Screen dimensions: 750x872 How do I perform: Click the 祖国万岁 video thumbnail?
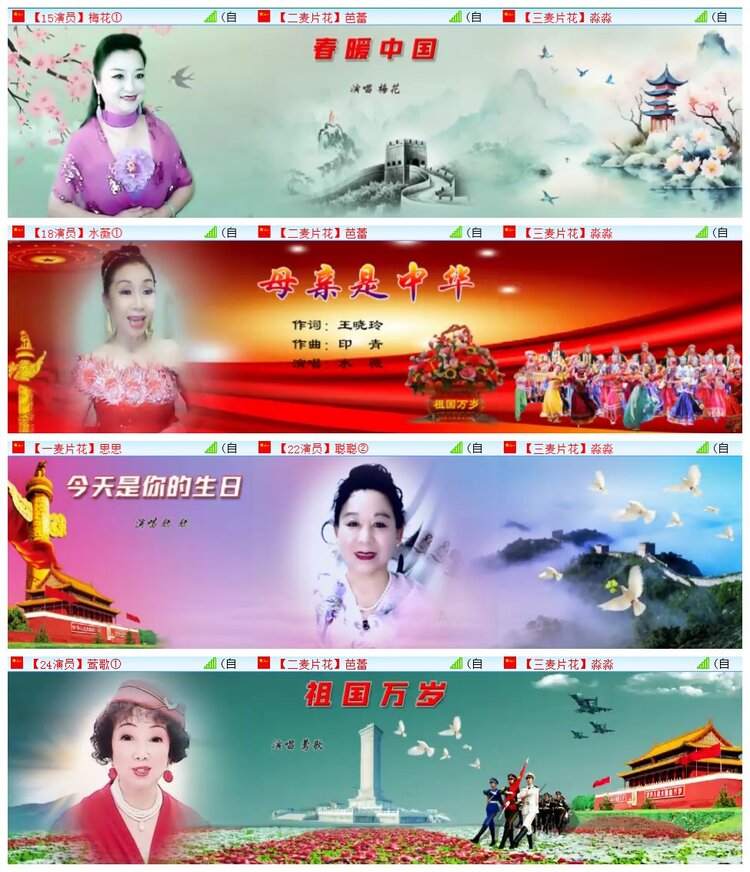point(375,770)
